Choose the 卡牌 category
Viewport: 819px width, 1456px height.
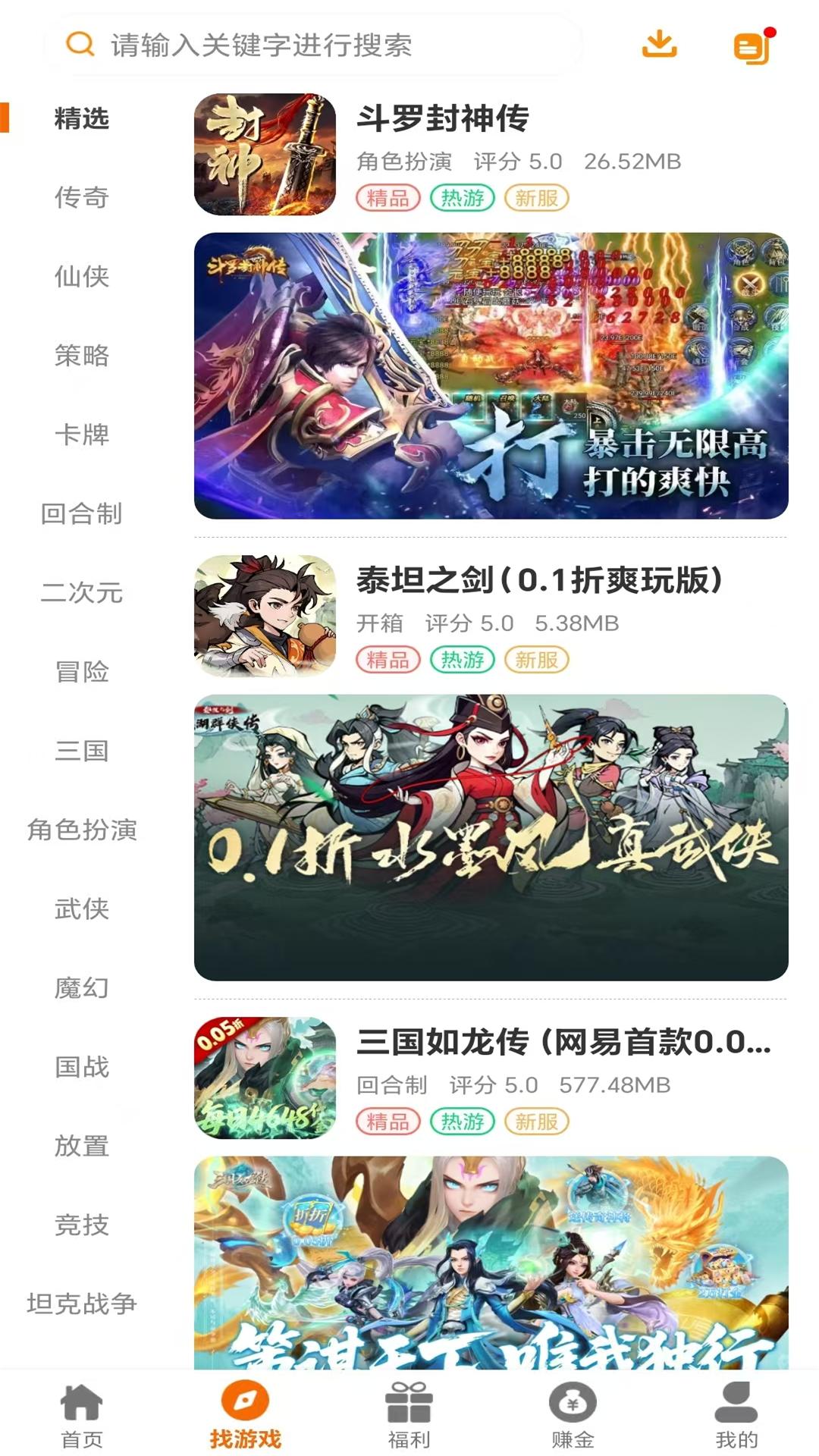pos(82,435)
